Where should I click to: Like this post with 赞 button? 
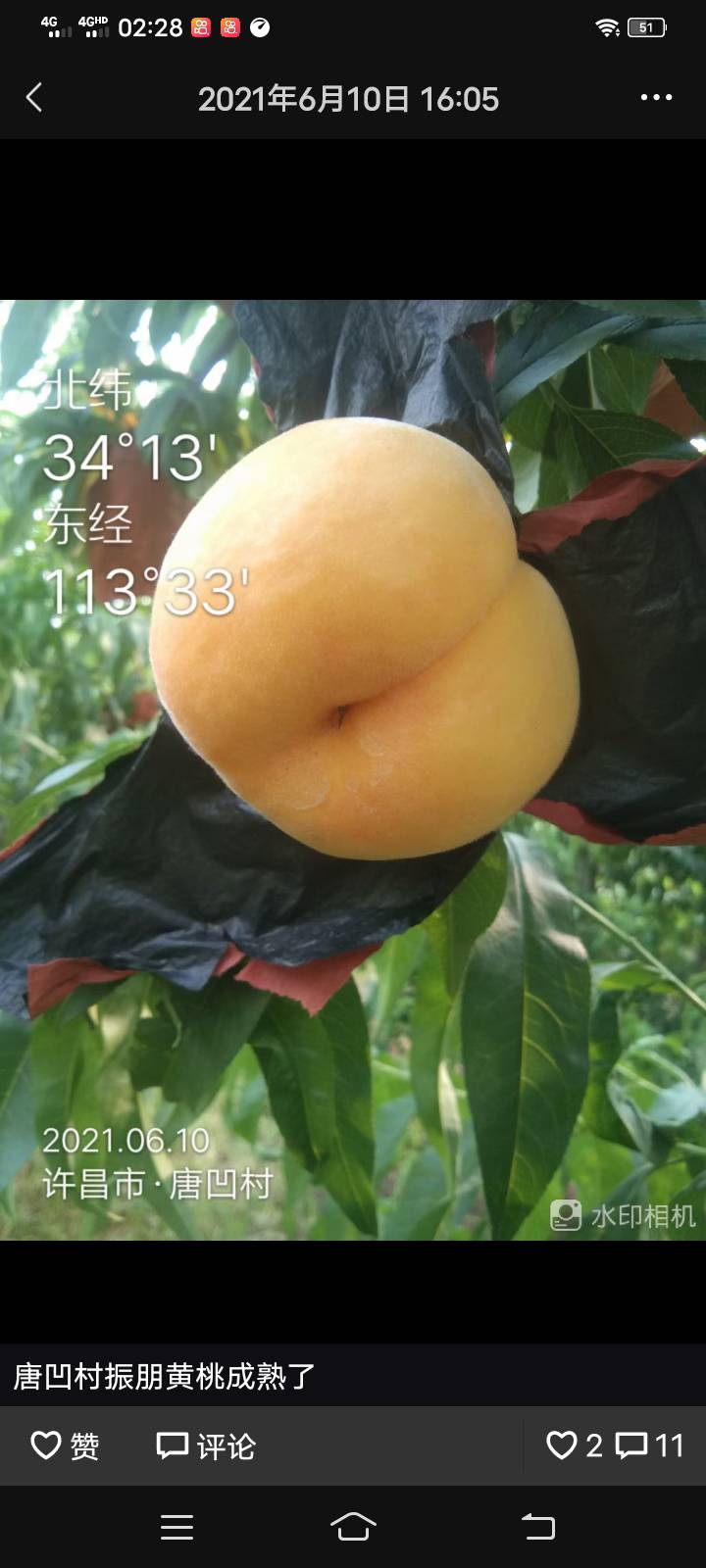pos(66,1445)
